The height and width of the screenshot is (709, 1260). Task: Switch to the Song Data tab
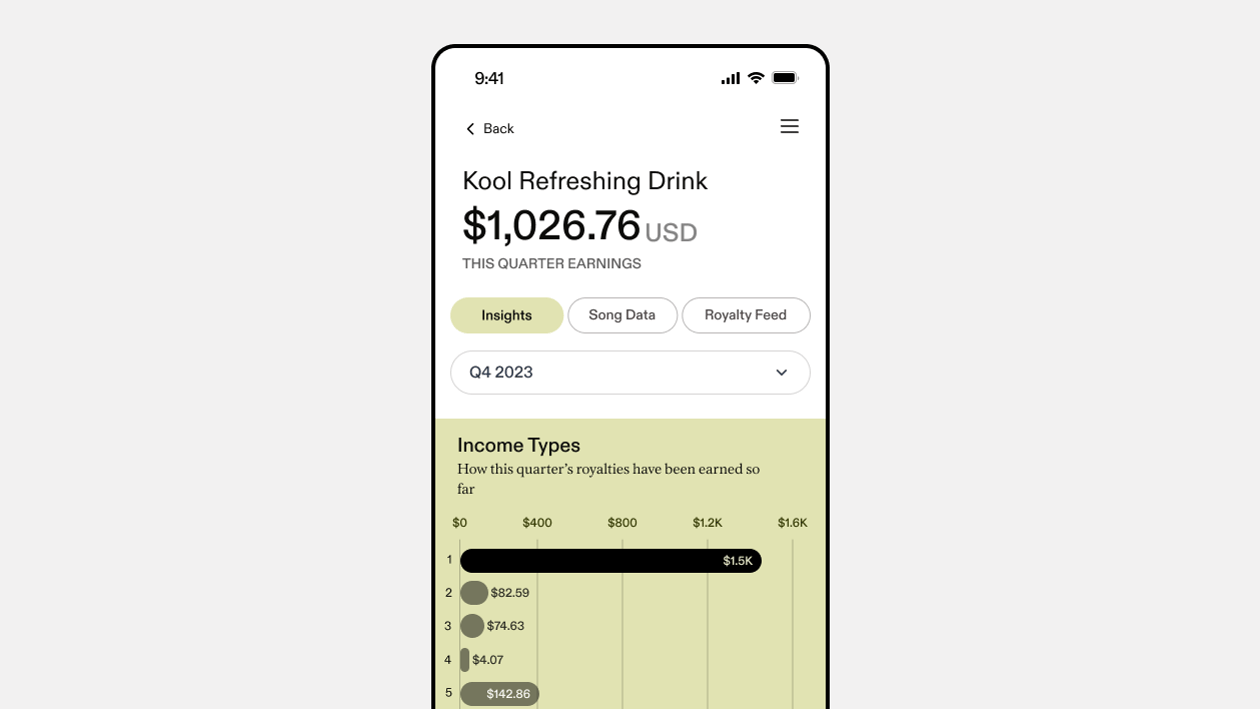coord(622,315)
